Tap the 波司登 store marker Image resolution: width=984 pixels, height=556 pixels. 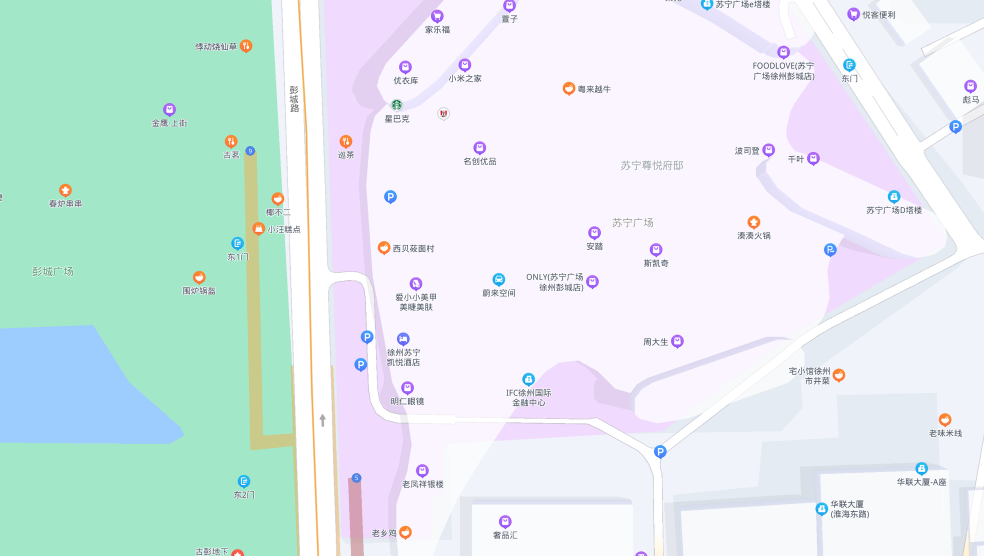click(x=768, y=150)
